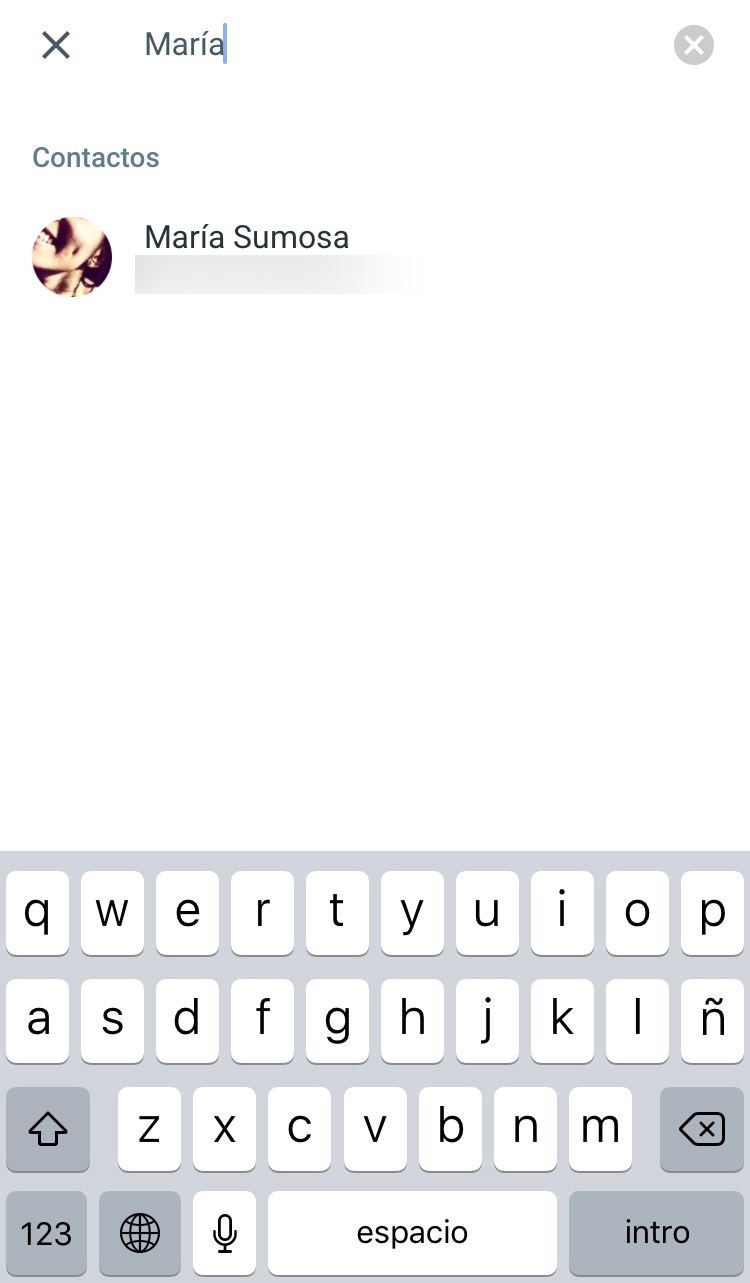Start dictation with the microphone key

pos(225,1233)
